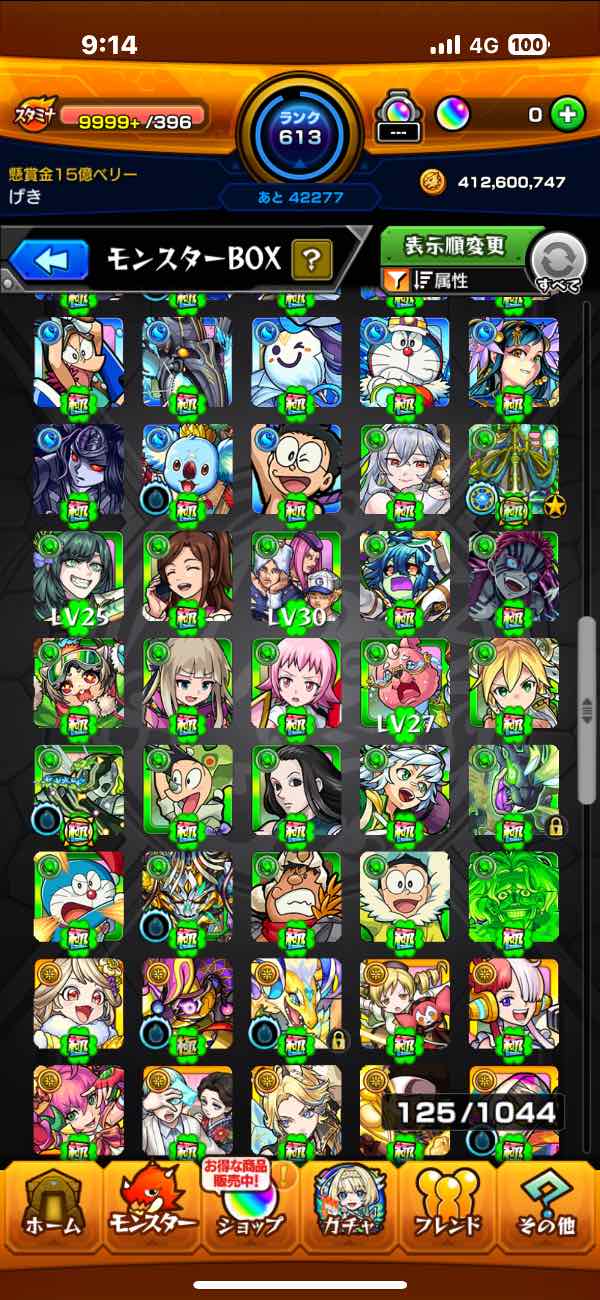Go to the ショップ tab
The width and height of the screenshot is (600, 1300).
click(x=249, y=1212)
